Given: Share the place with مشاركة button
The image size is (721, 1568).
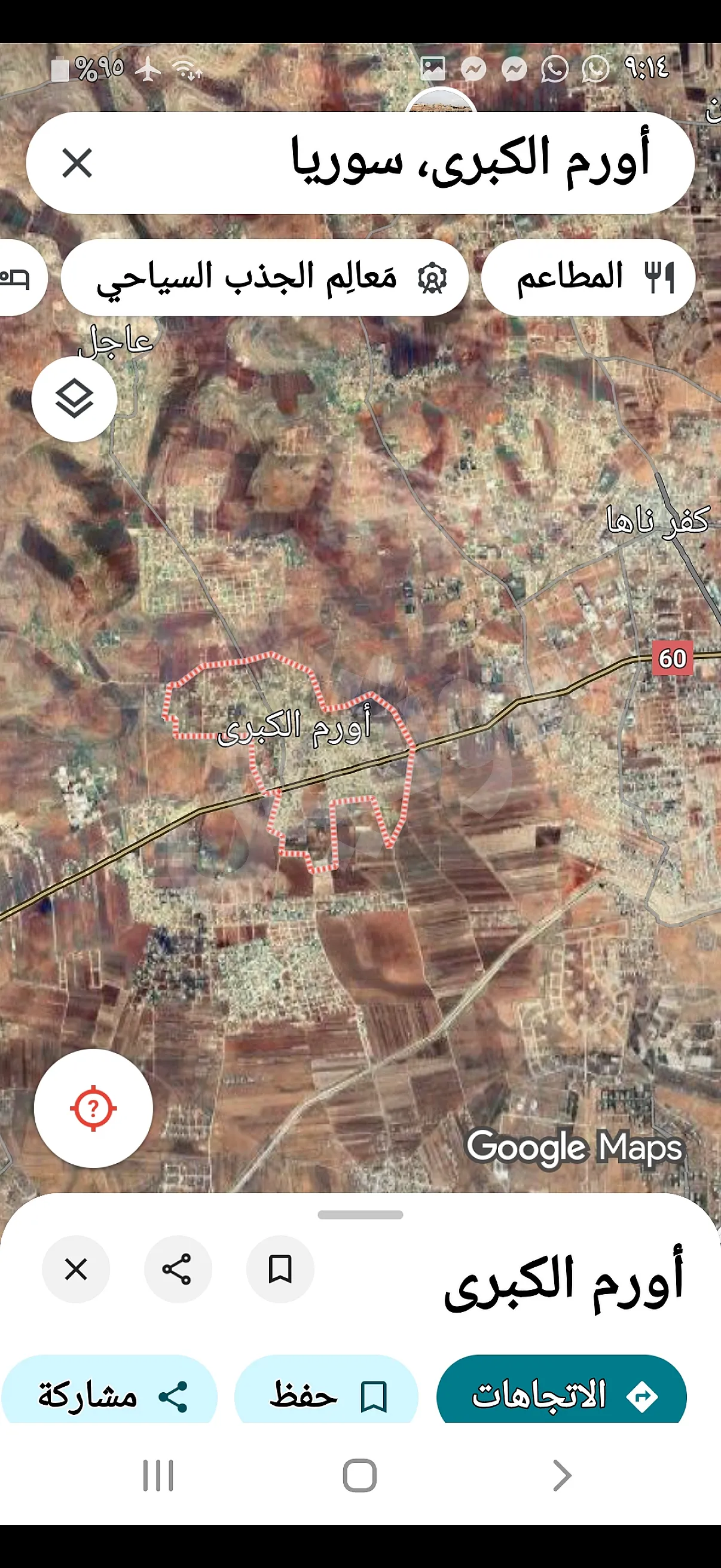Looking at the screenshot, I should point(109,1394).
